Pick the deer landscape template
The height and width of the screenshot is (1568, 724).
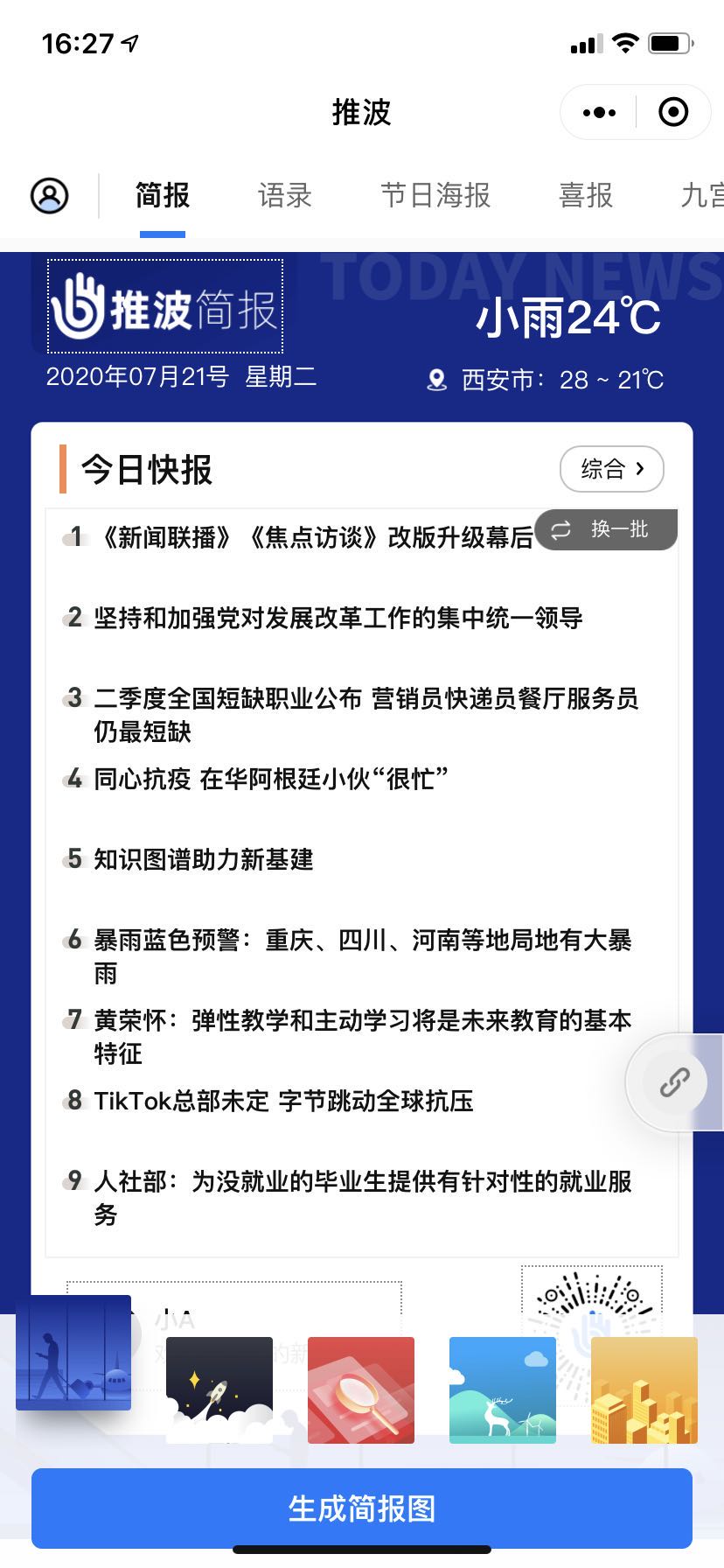503,1389
